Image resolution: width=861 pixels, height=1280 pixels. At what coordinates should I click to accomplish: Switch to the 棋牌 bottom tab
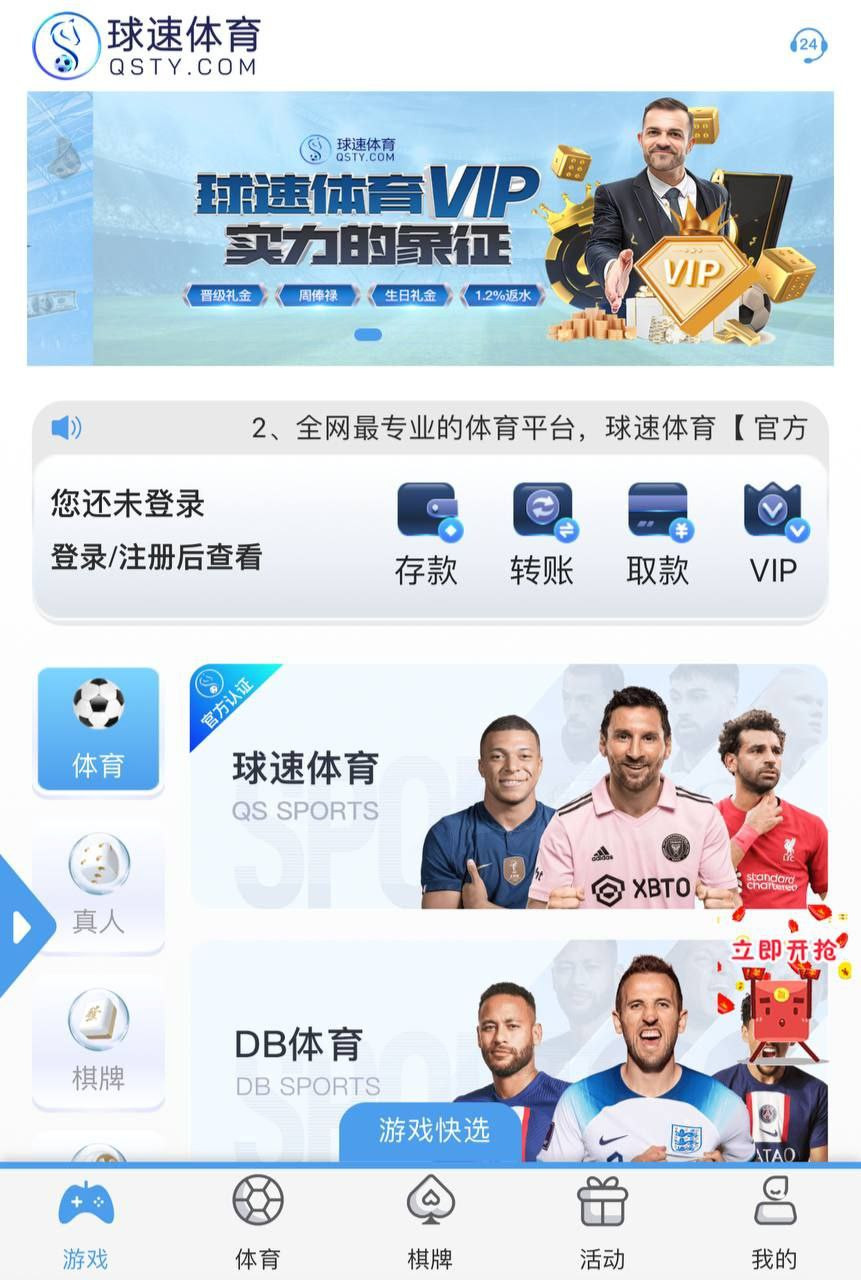(x=430, y=1220)
